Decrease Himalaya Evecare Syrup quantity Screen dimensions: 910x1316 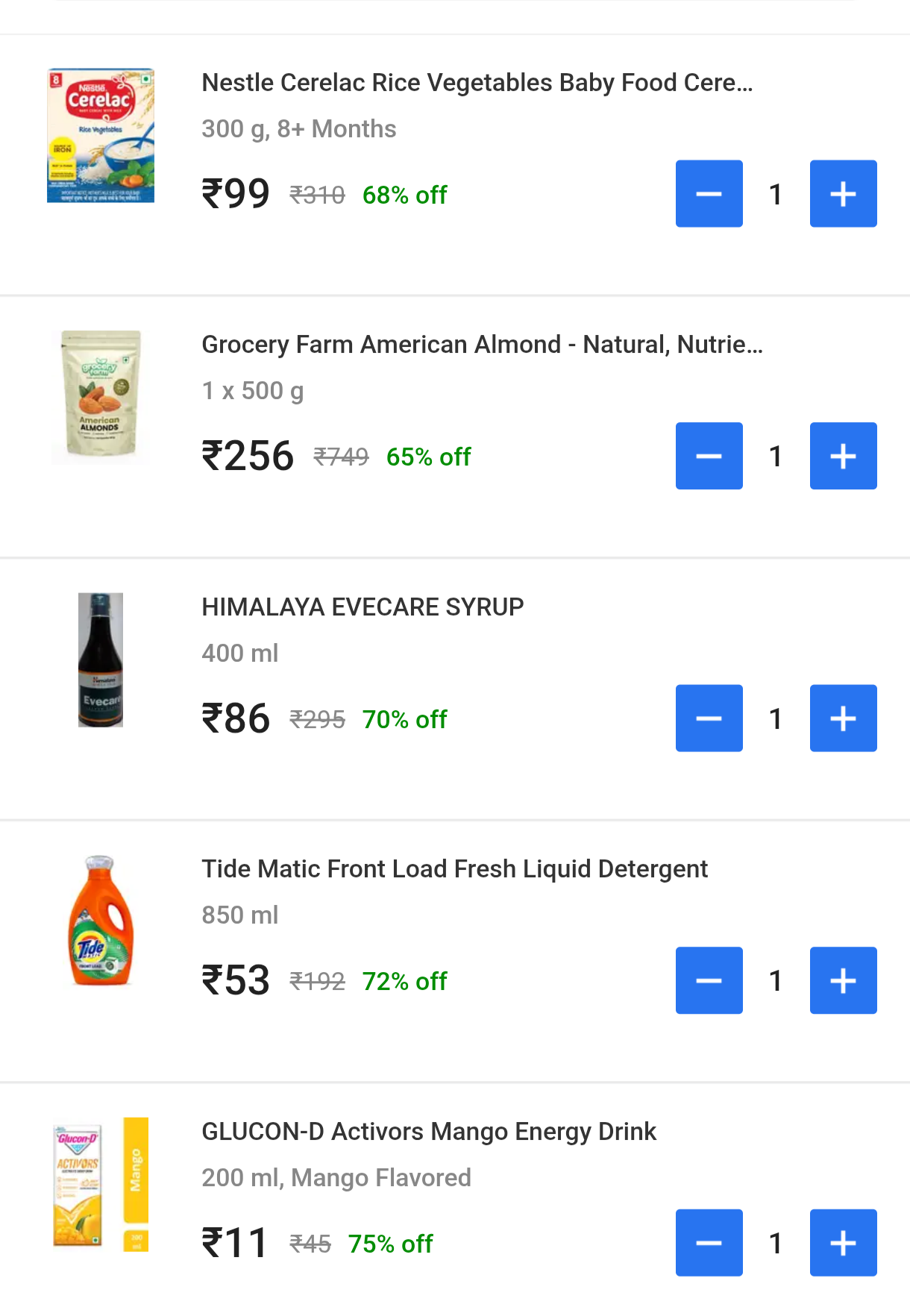click(x=709, y=718)
